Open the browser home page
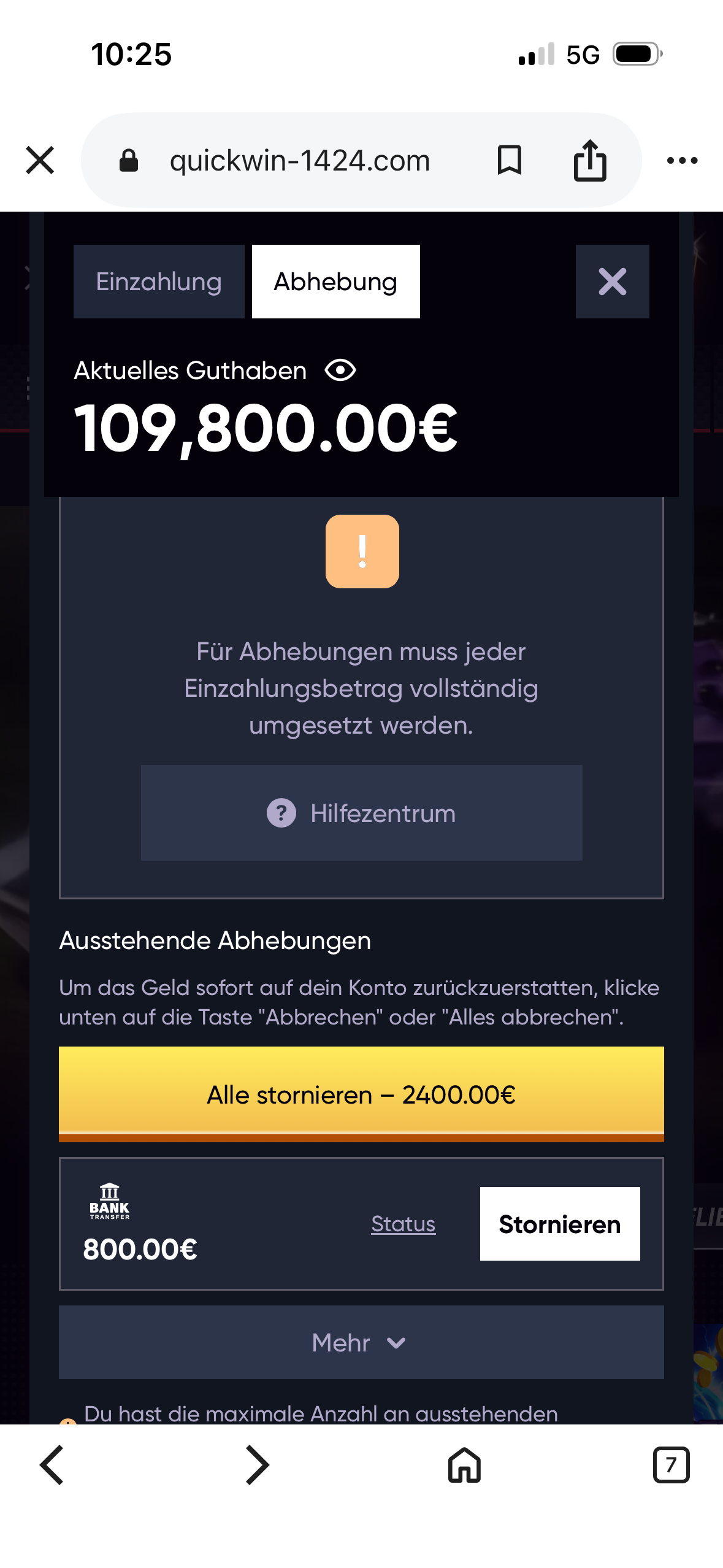 tap(464, 1465)
